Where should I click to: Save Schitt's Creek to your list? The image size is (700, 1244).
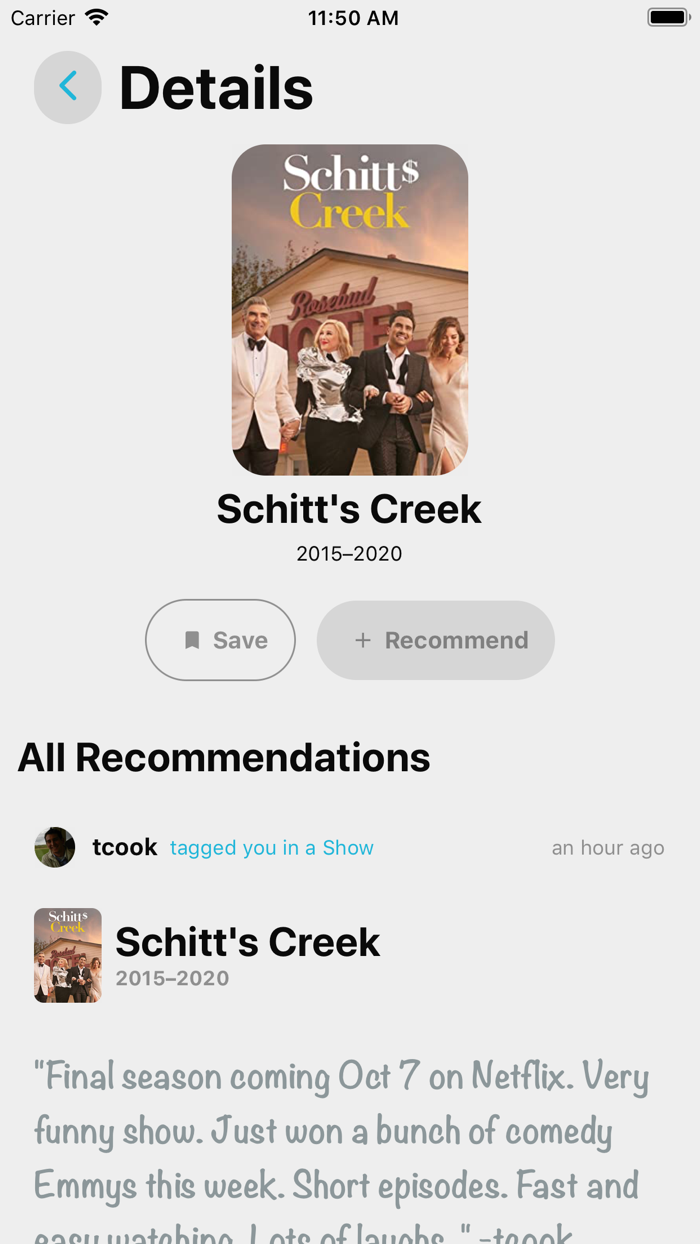click(x=220, y=640)
